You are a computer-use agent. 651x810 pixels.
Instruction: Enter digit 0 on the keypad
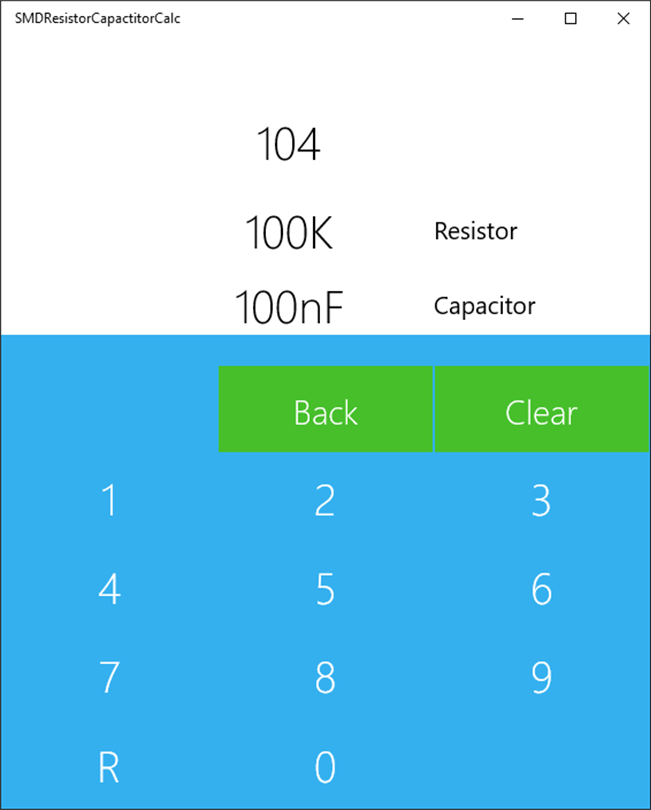pos(325,767)
